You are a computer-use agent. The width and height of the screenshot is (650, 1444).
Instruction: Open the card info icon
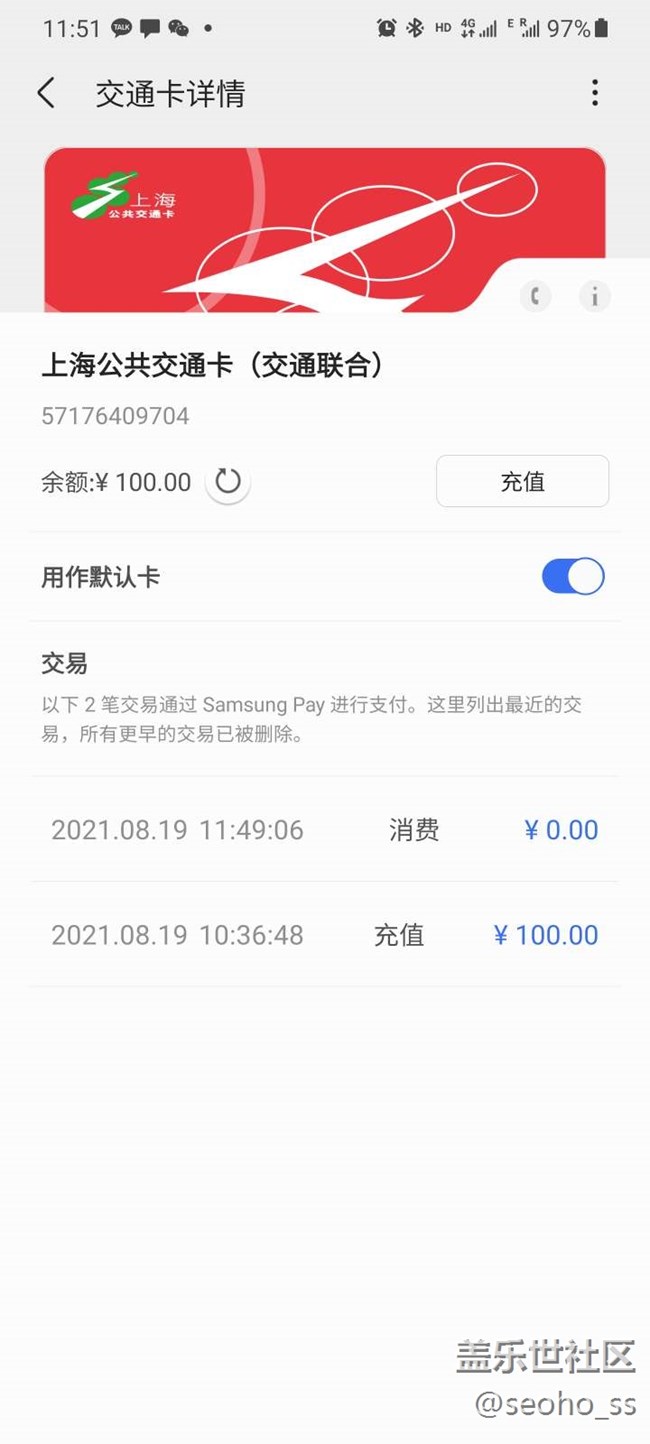(x=595, y=296)
